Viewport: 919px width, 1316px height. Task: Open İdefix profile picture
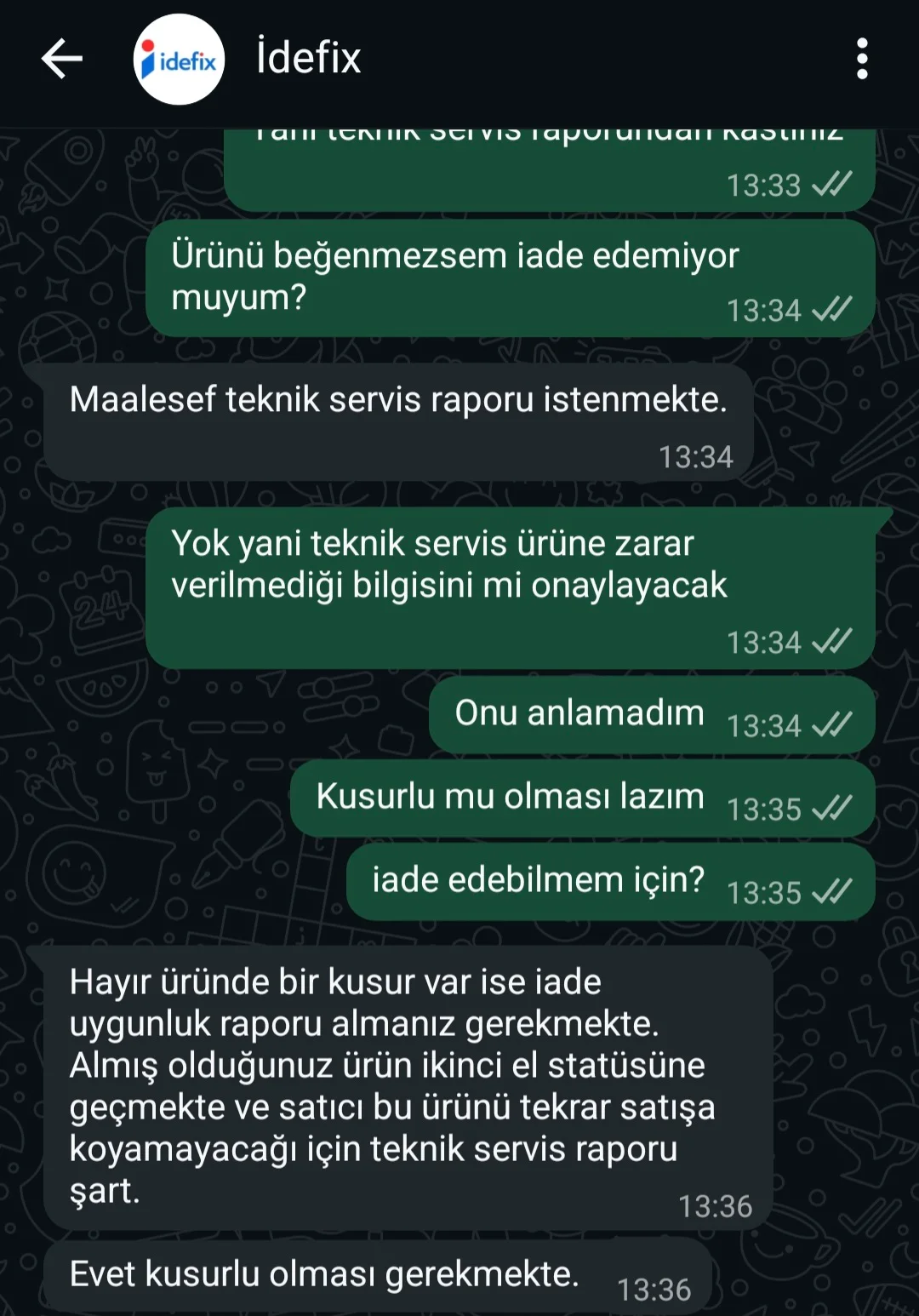point(179,60)
